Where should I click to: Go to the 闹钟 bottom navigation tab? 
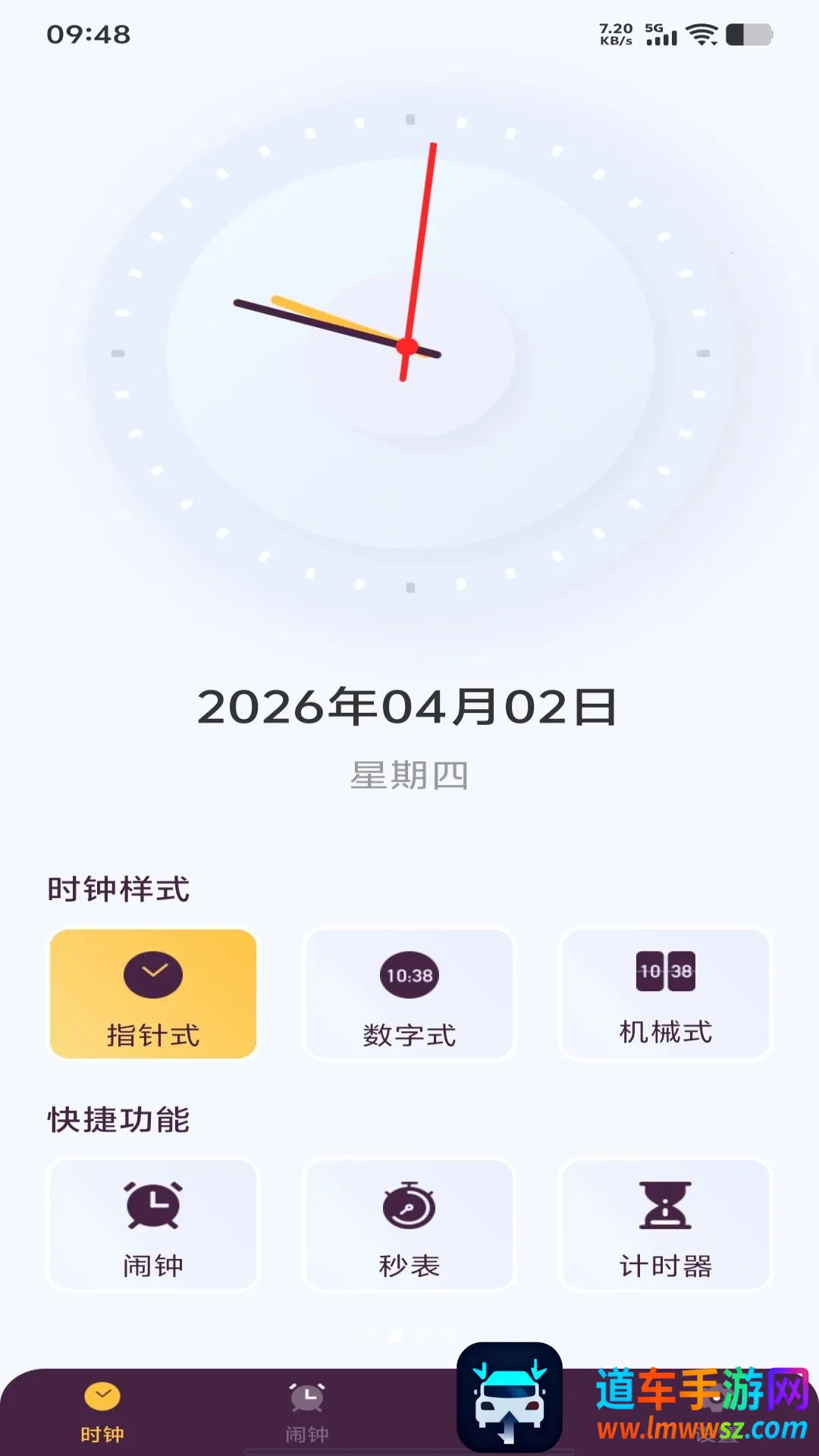307,1412
